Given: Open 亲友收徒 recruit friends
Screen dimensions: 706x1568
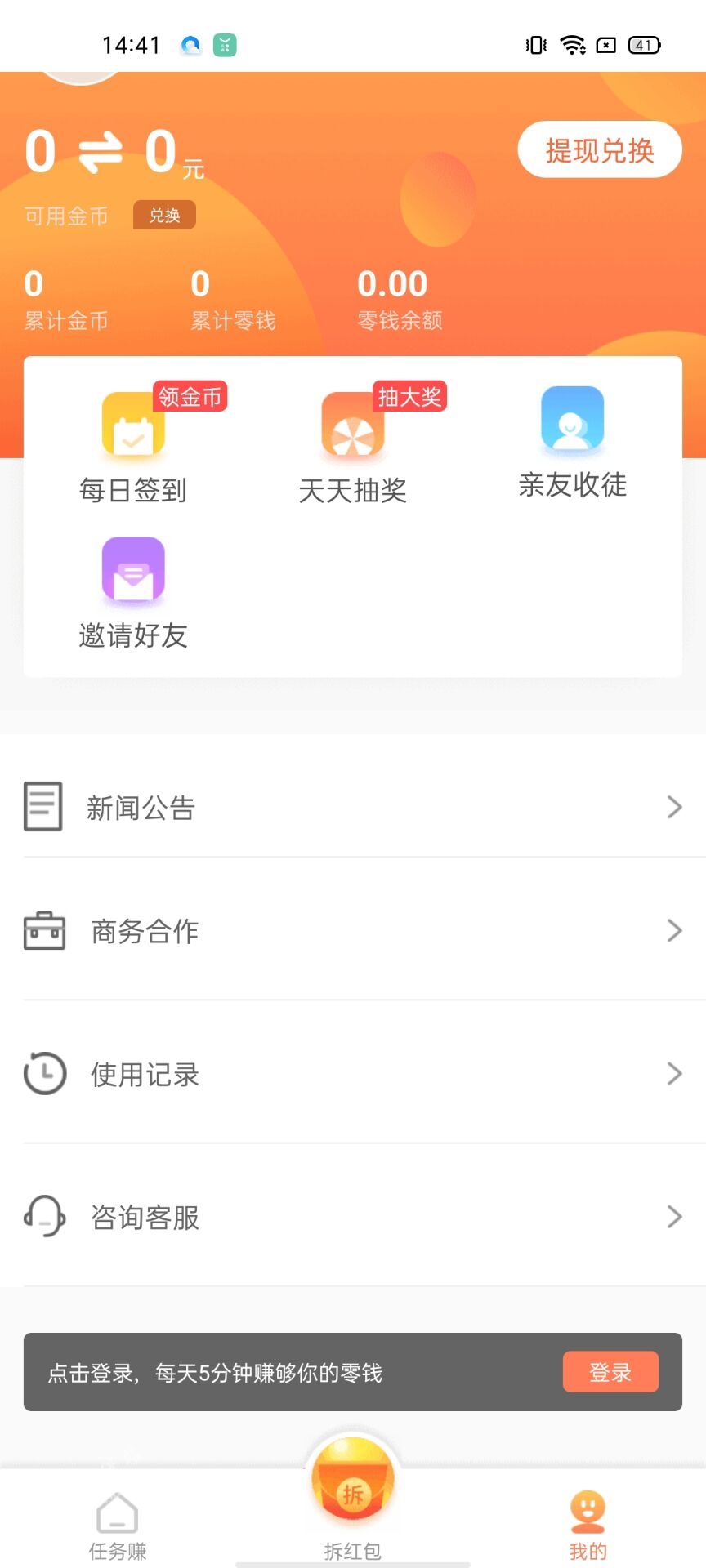Looking at the screenshot, I should (x=573, y=443).
